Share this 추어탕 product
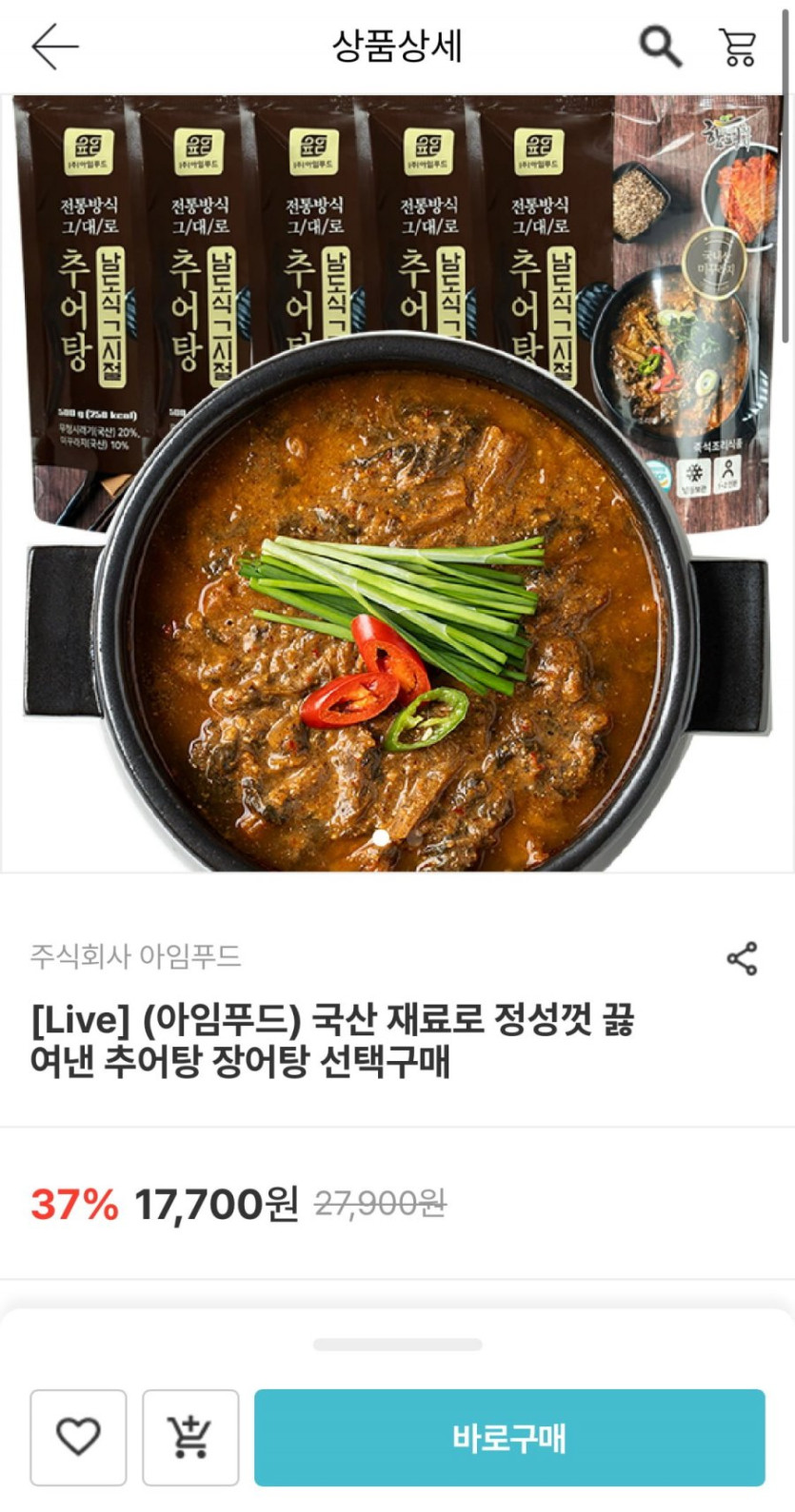Screen dimensions: 795x1512 pos(742,958)
